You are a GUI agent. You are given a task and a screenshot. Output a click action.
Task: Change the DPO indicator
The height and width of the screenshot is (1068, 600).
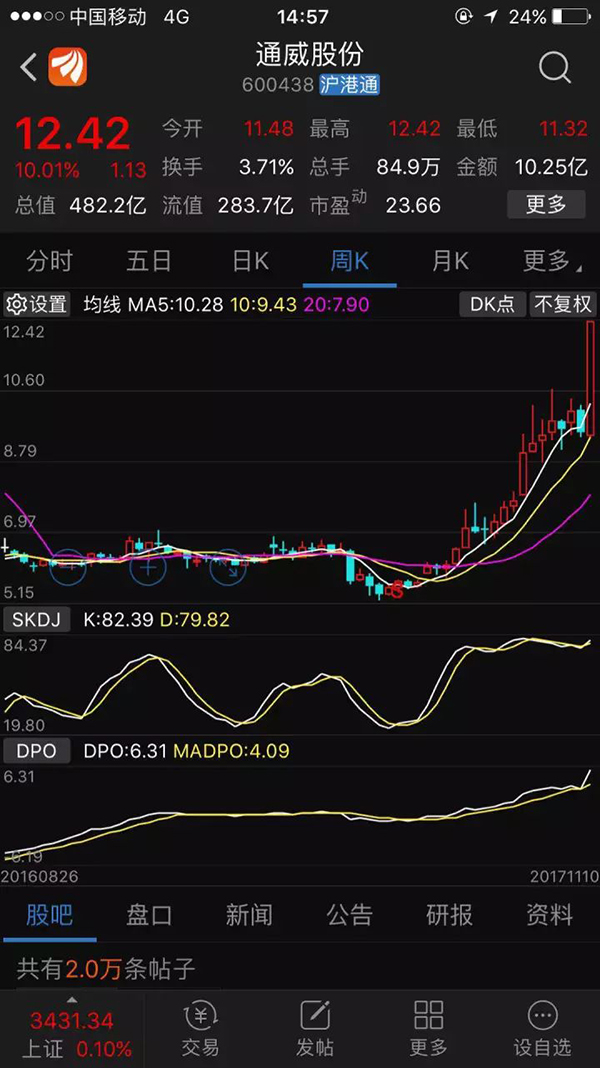coord(35,750)
